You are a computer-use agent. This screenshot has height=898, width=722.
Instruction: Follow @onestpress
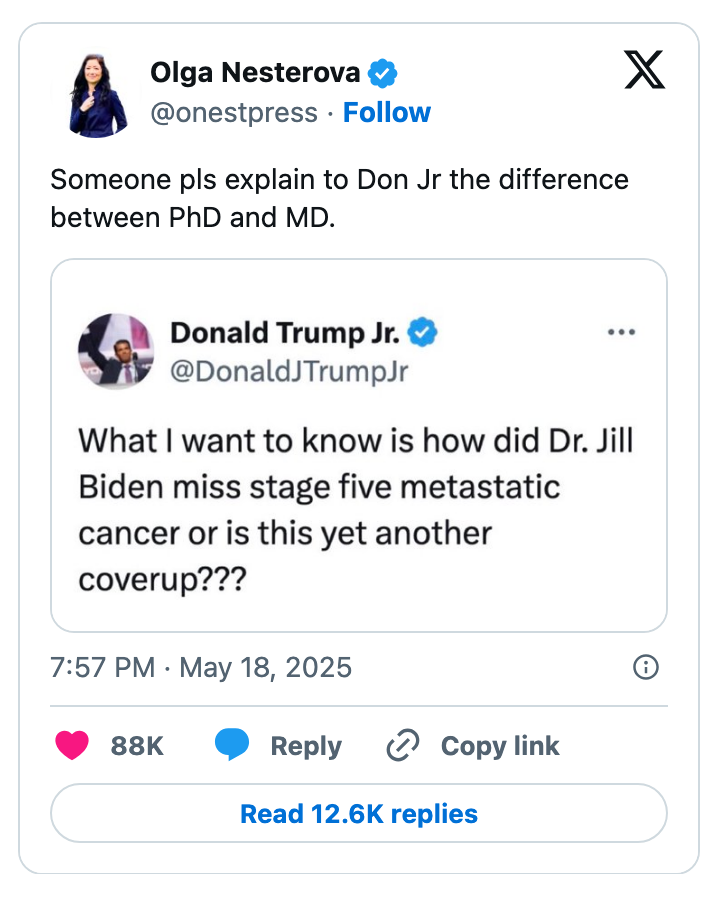[387, 113]
